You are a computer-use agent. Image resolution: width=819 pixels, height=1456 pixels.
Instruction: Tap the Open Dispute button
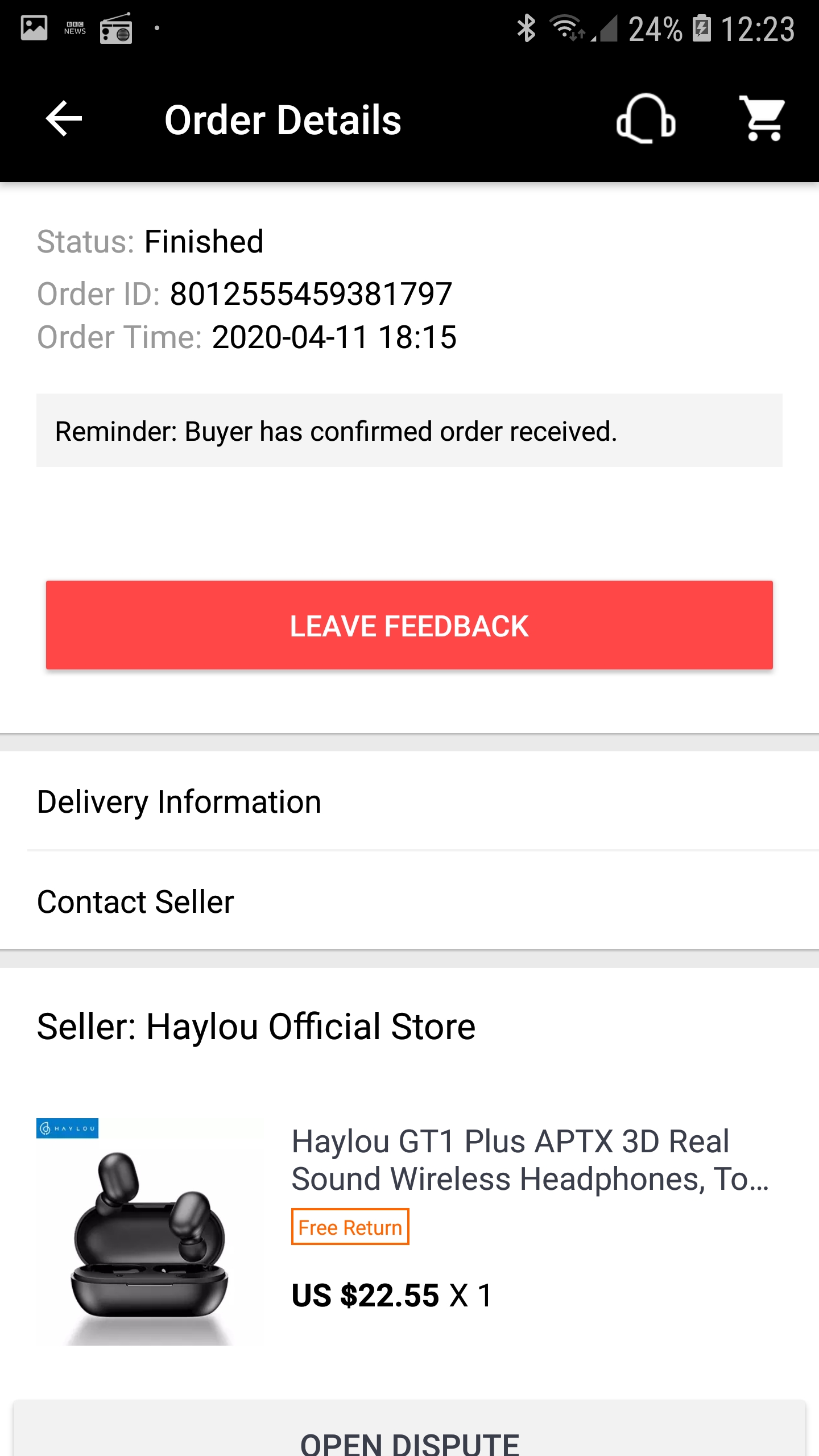[x=409, y=1439]
